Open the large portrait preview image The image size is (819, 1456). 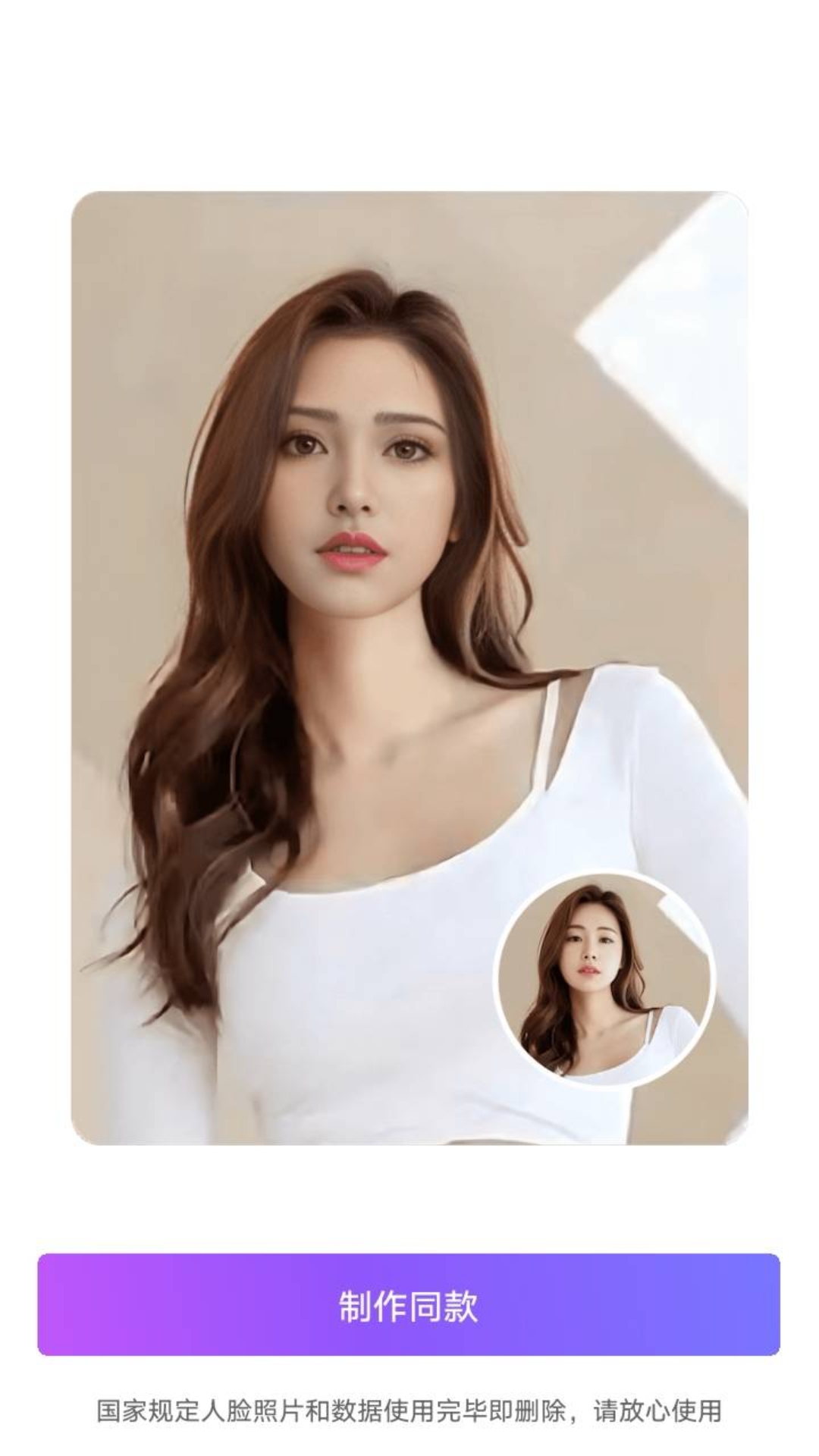click(409, 668)
